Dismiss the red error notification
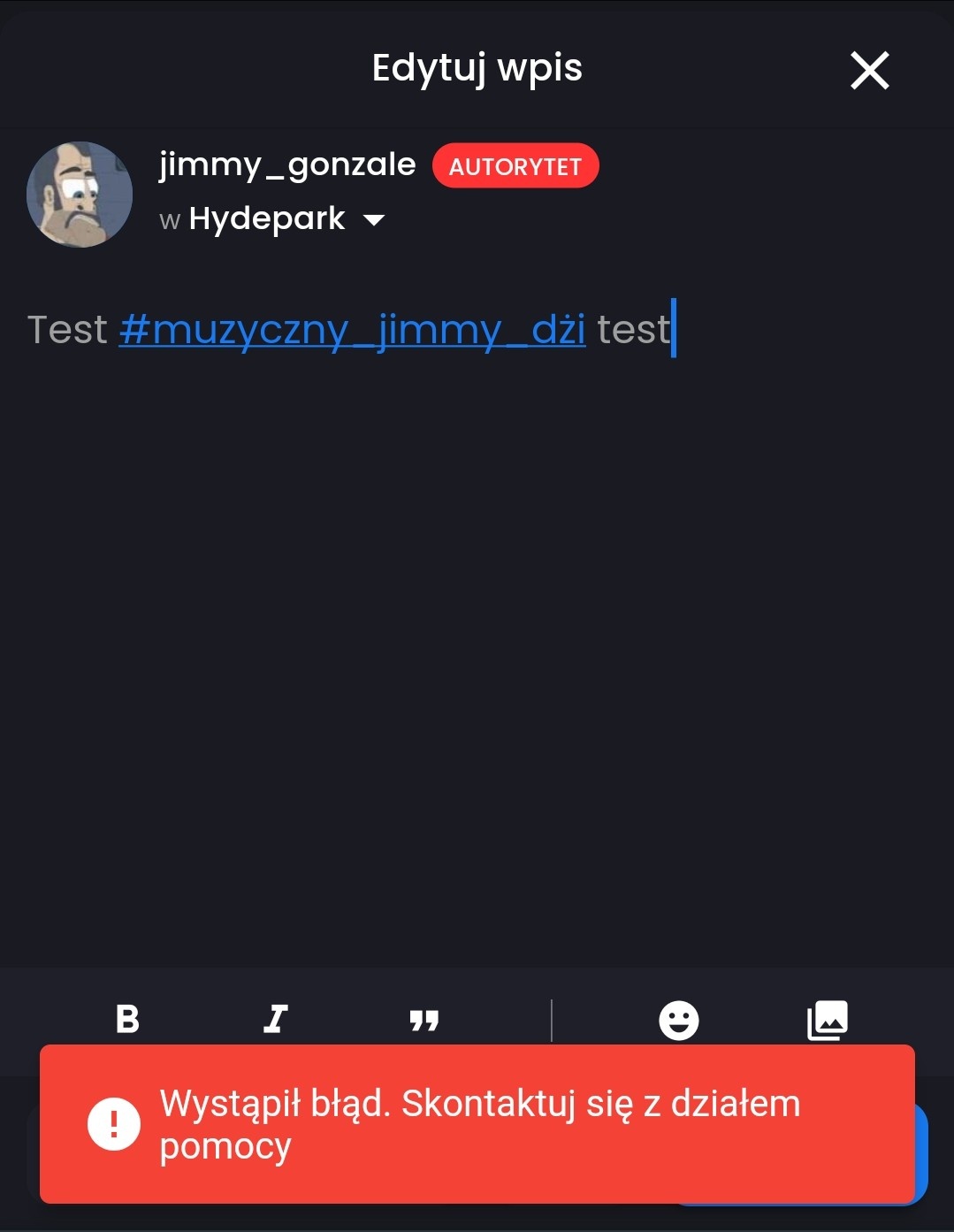Screen dimensions: 954x1232 (x=477, y=1124)
